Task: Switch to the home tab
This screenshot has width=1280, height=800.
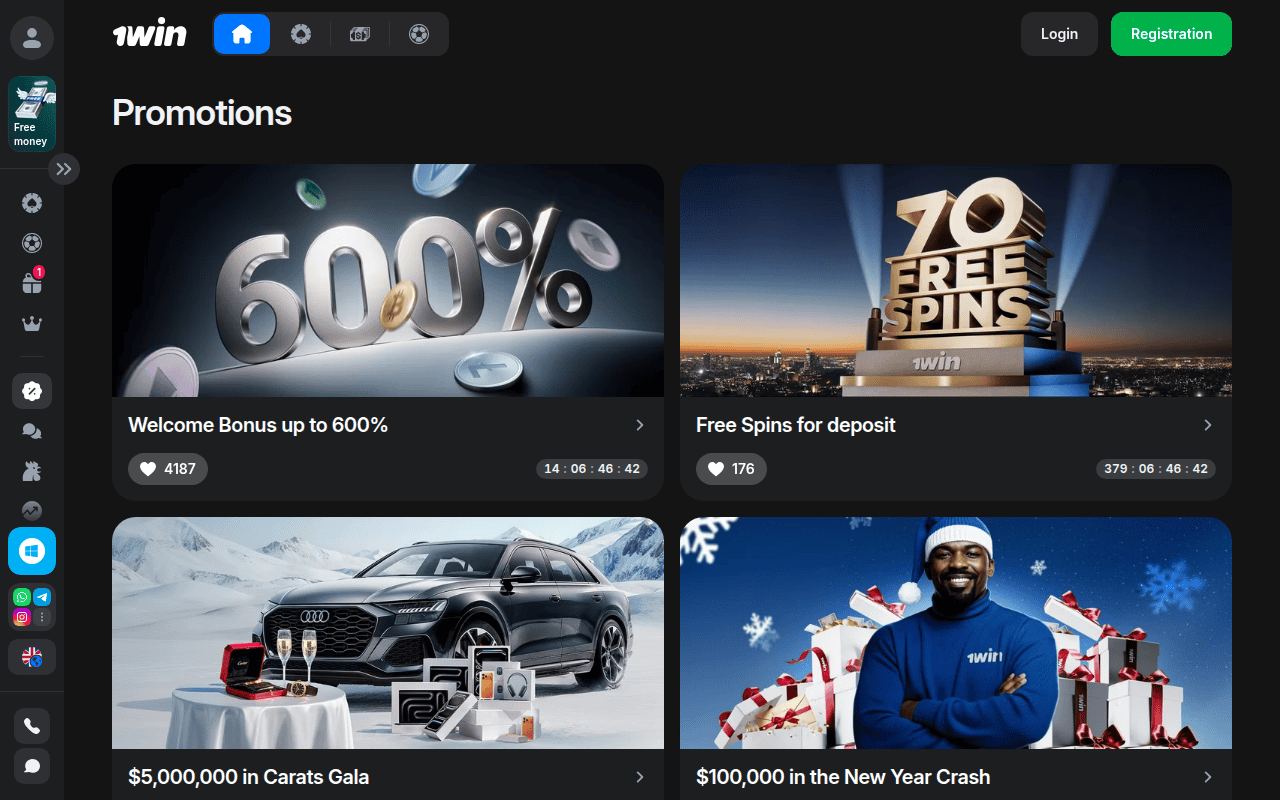Action: tap(242, 34)
